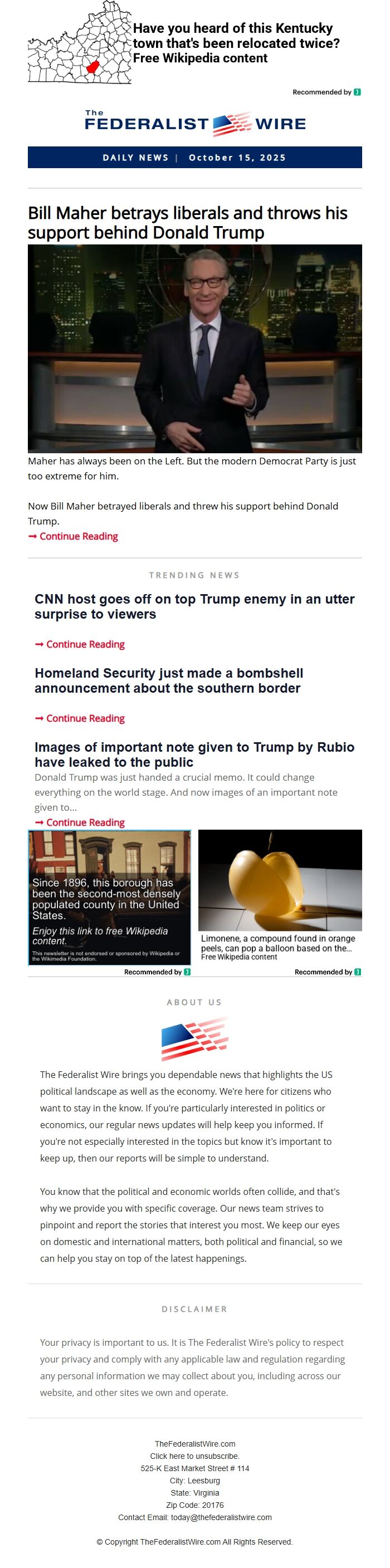390x1568 pixels.
Task: Email today@thefederalistwire.com
Action: (221, 1517)
